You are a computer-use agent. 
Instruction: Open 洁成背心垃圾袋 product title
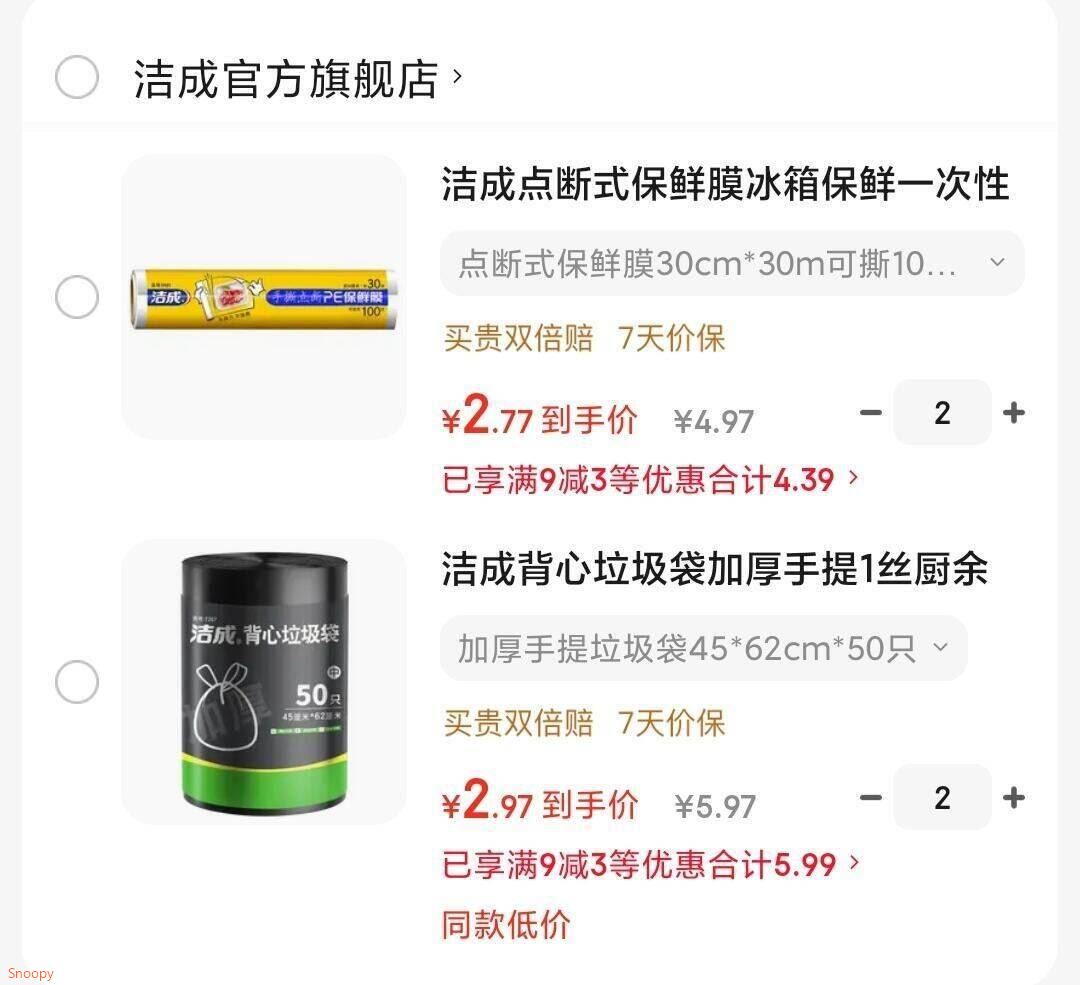pos(715,569)
